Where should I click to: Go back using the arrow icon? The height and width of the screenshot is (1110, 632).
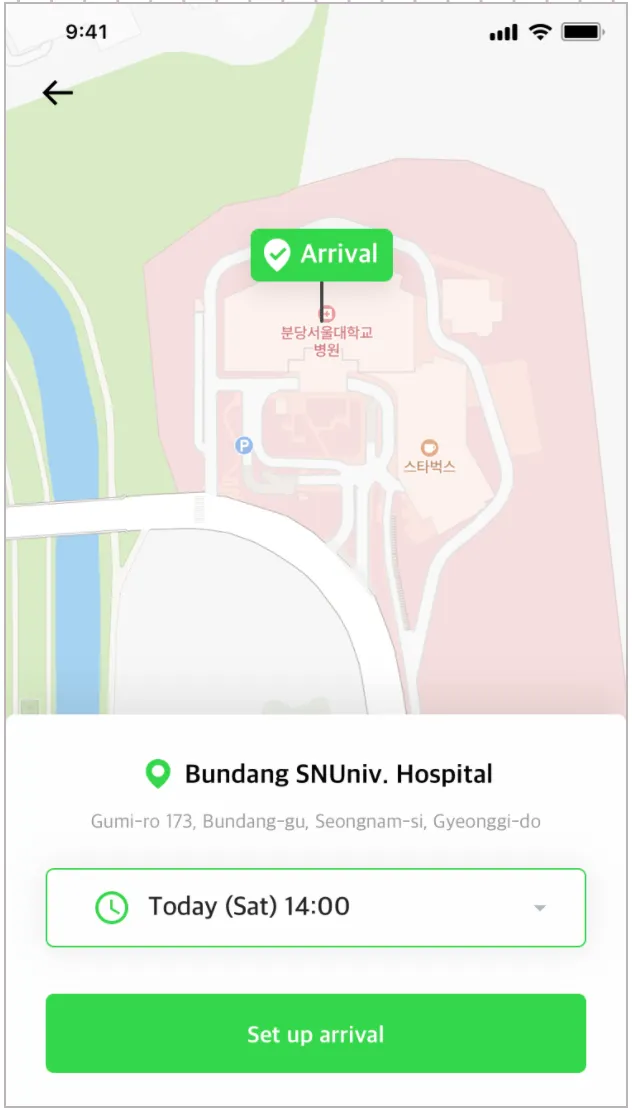58,93
